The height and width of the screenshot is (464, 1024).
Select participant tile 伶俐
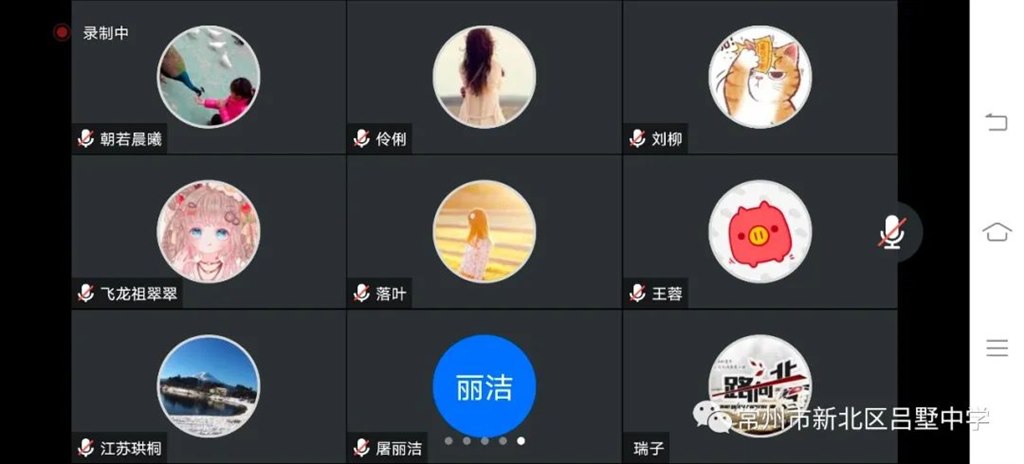[x=484, y=76]
